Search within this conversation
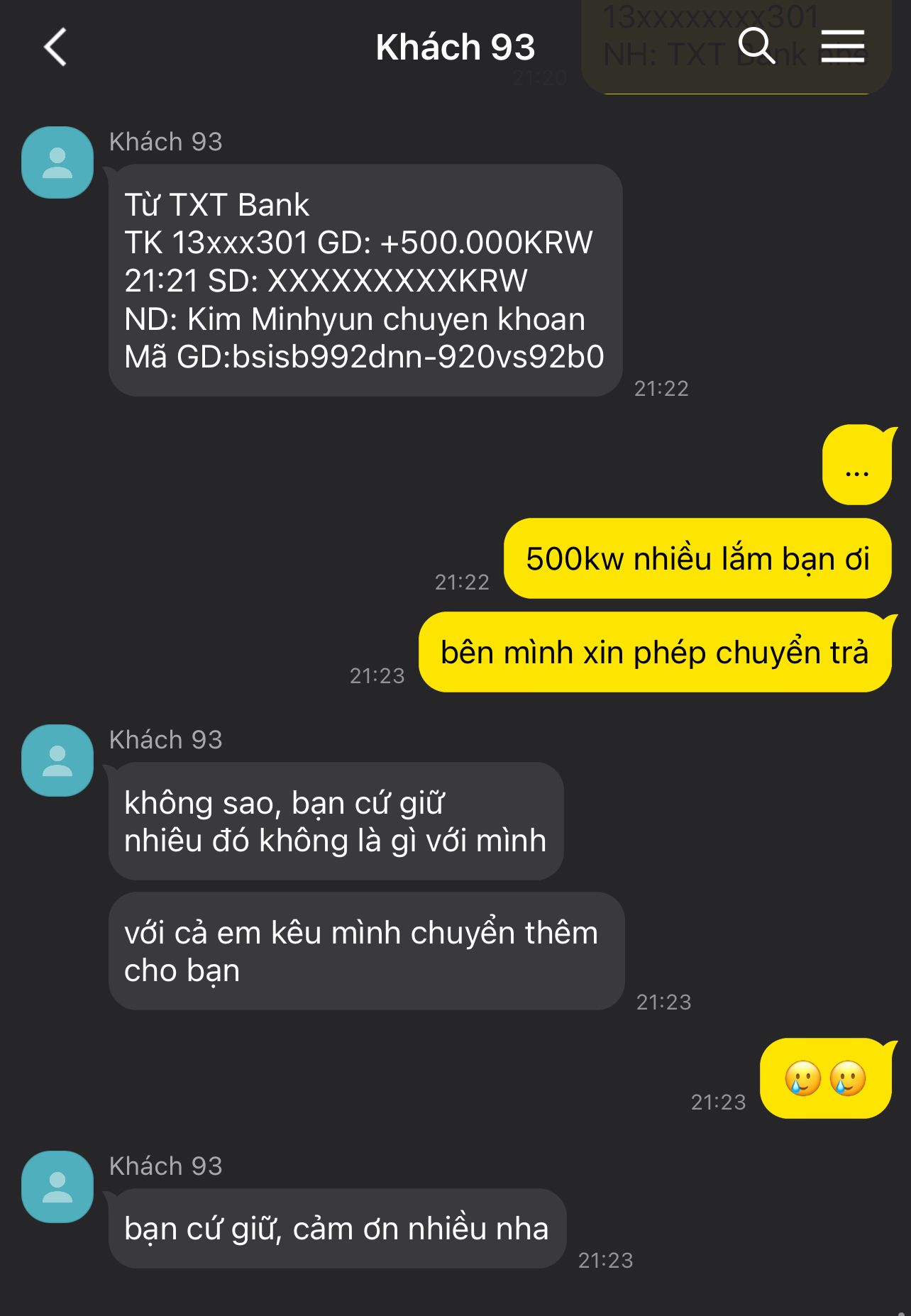 [x=756, y=47]
